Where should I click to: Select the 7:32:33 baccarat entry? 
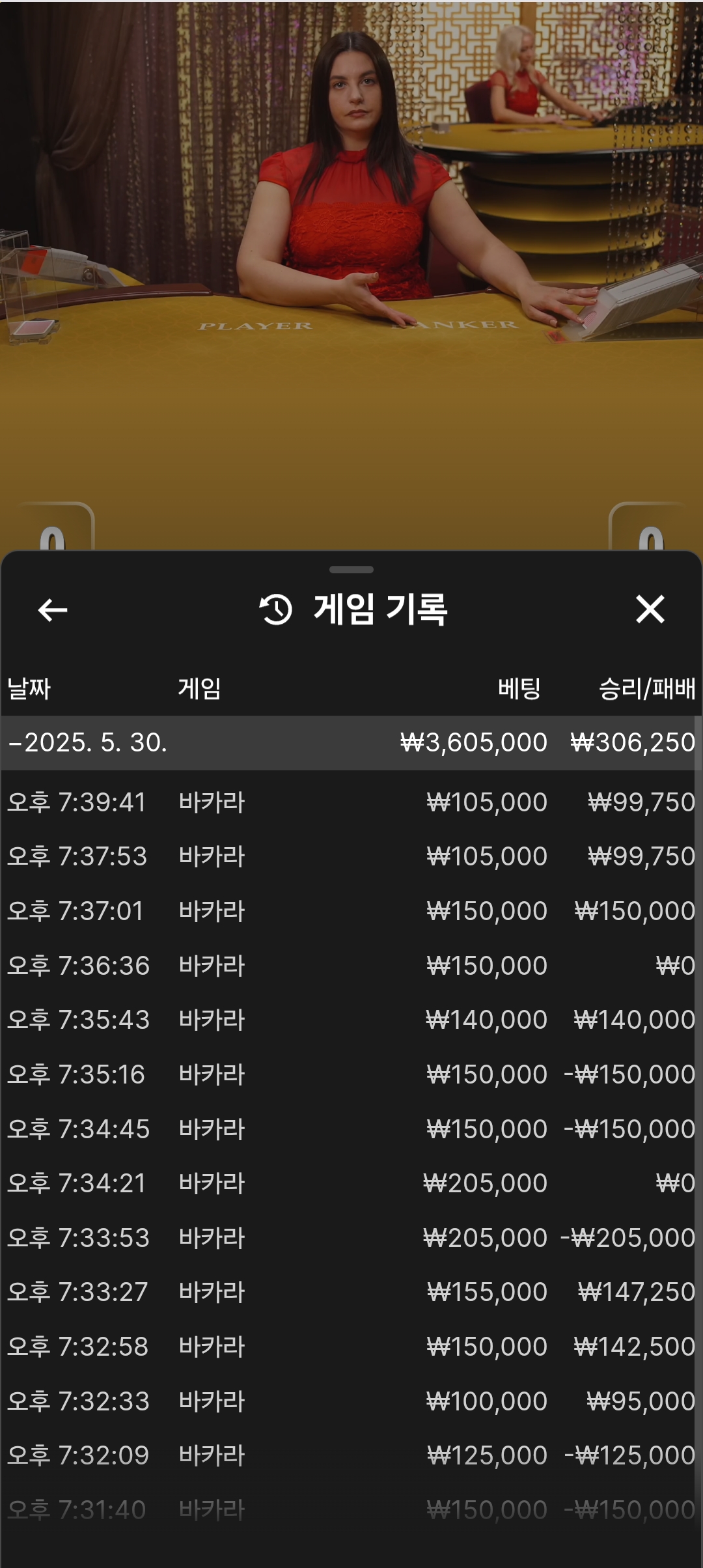coord(351,1401)
